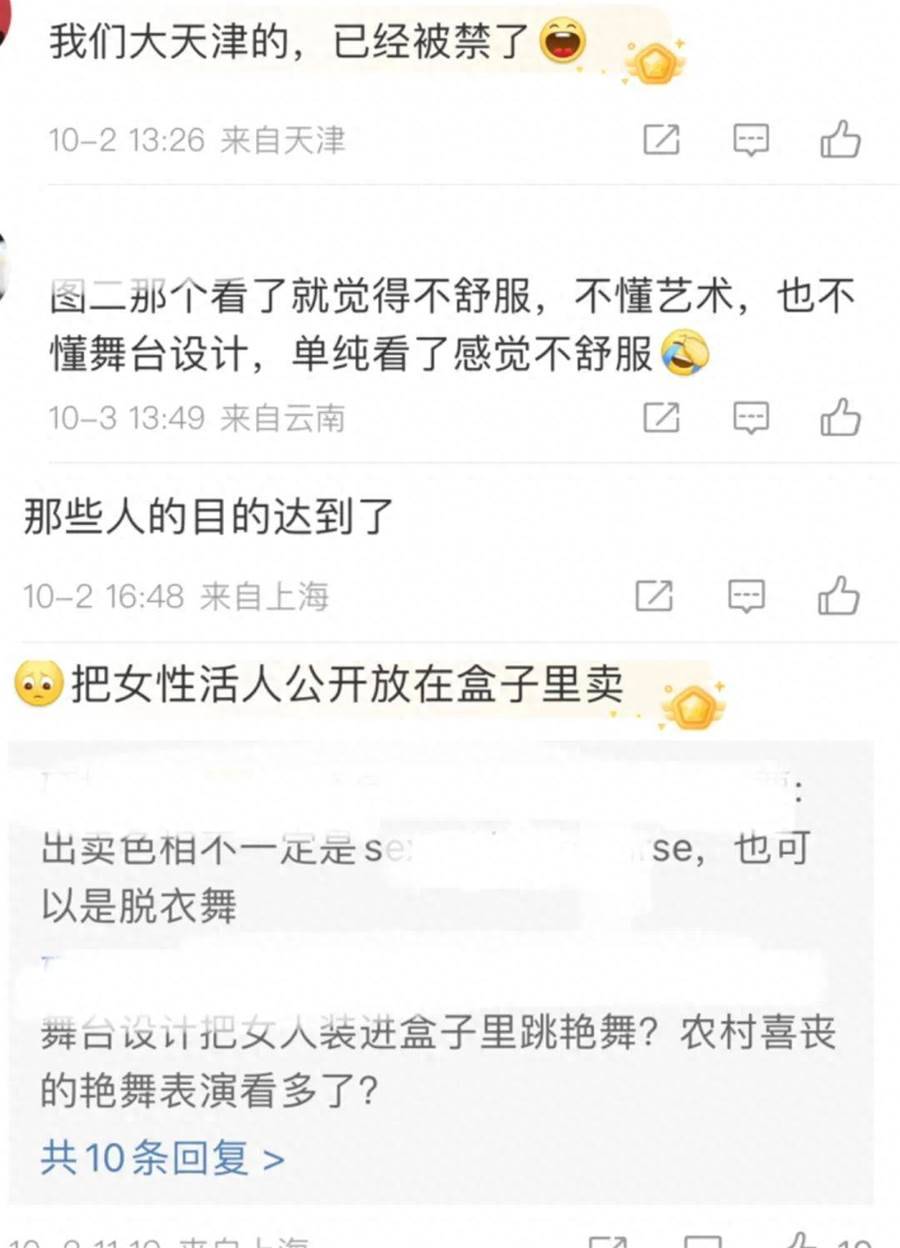Open 共10条回复 replies thread
This screenshot has width=900, height=1248.
point(162,1158)
